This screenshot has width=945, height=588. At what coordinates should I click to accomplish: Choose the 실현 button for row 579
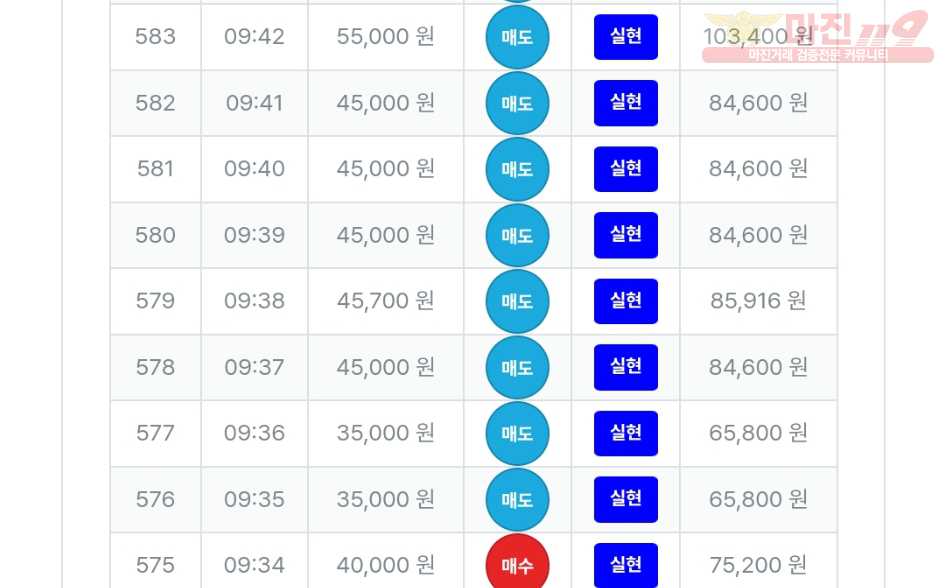pyautogui.click(x=625, y=301)
